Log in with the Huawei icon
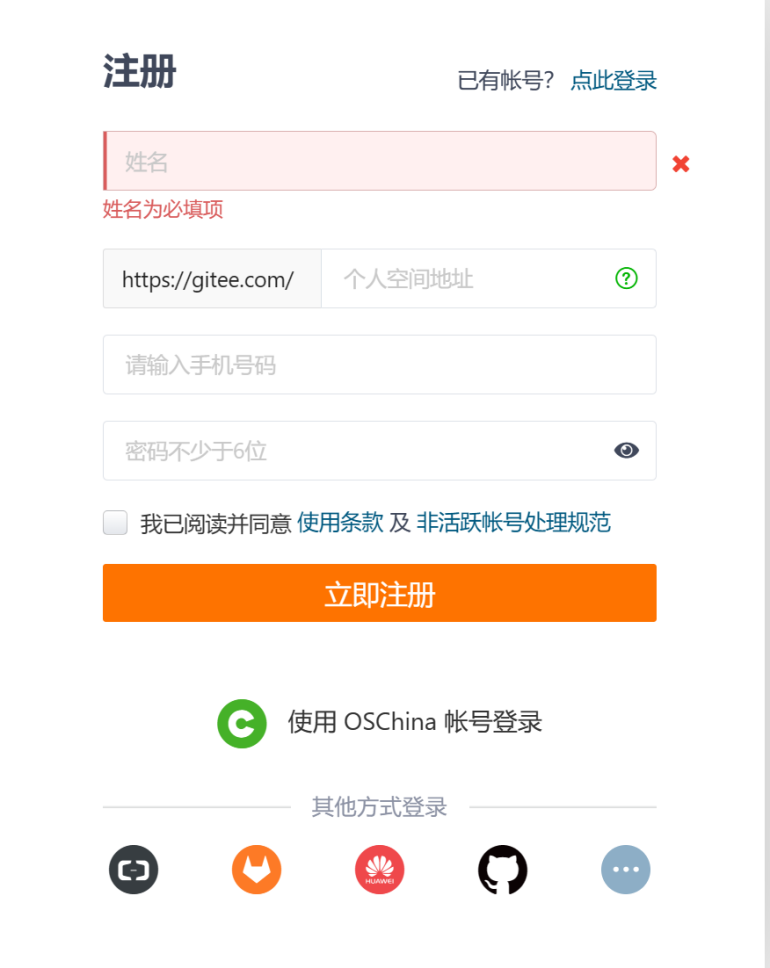 (x=379, y=870)
